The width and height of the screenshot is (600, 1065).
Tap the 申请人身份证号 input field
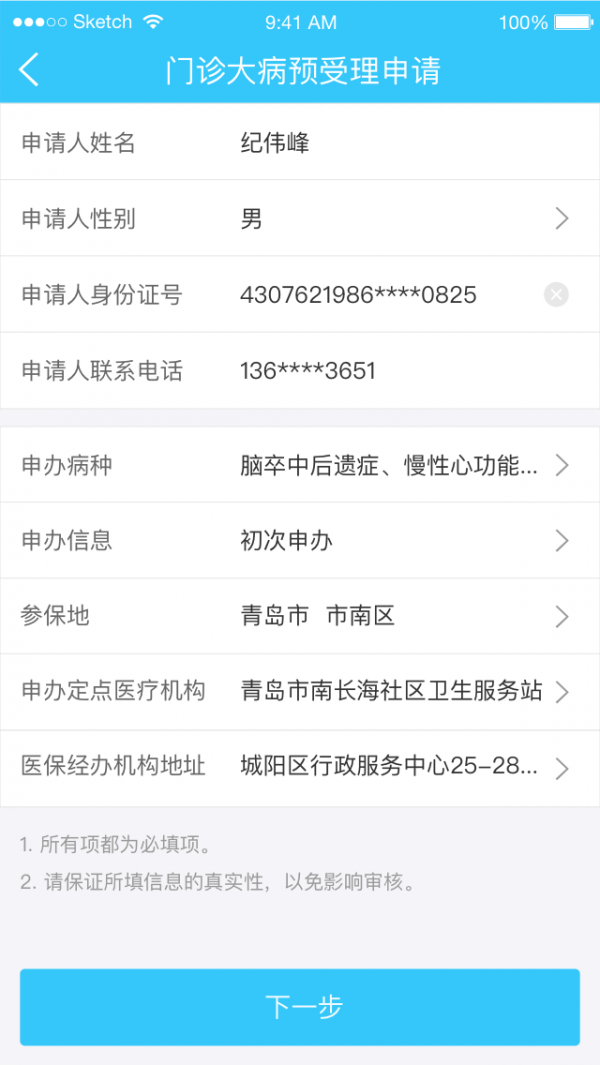coord(380,295)
